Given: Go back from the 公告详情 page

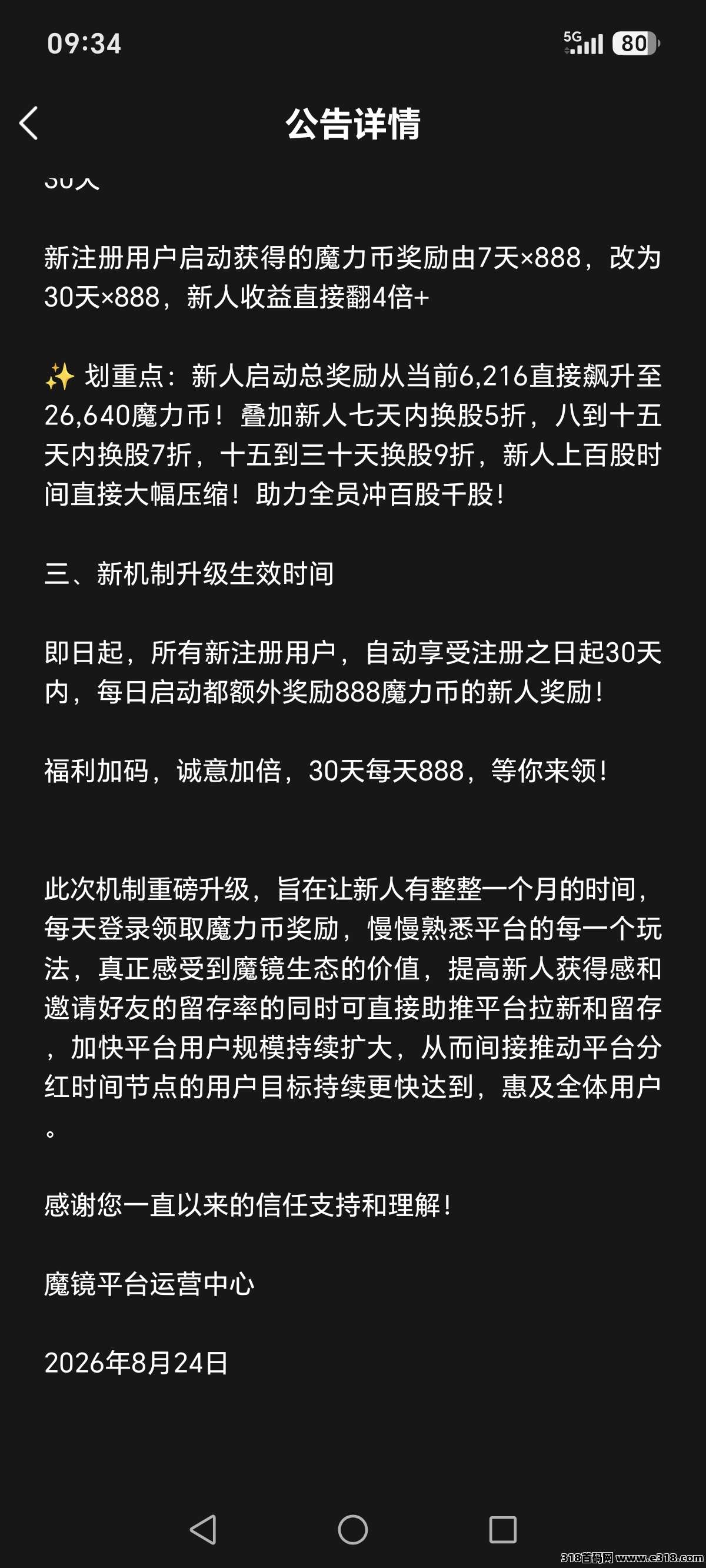Looking at the screenshot, I should click(29, 123).
